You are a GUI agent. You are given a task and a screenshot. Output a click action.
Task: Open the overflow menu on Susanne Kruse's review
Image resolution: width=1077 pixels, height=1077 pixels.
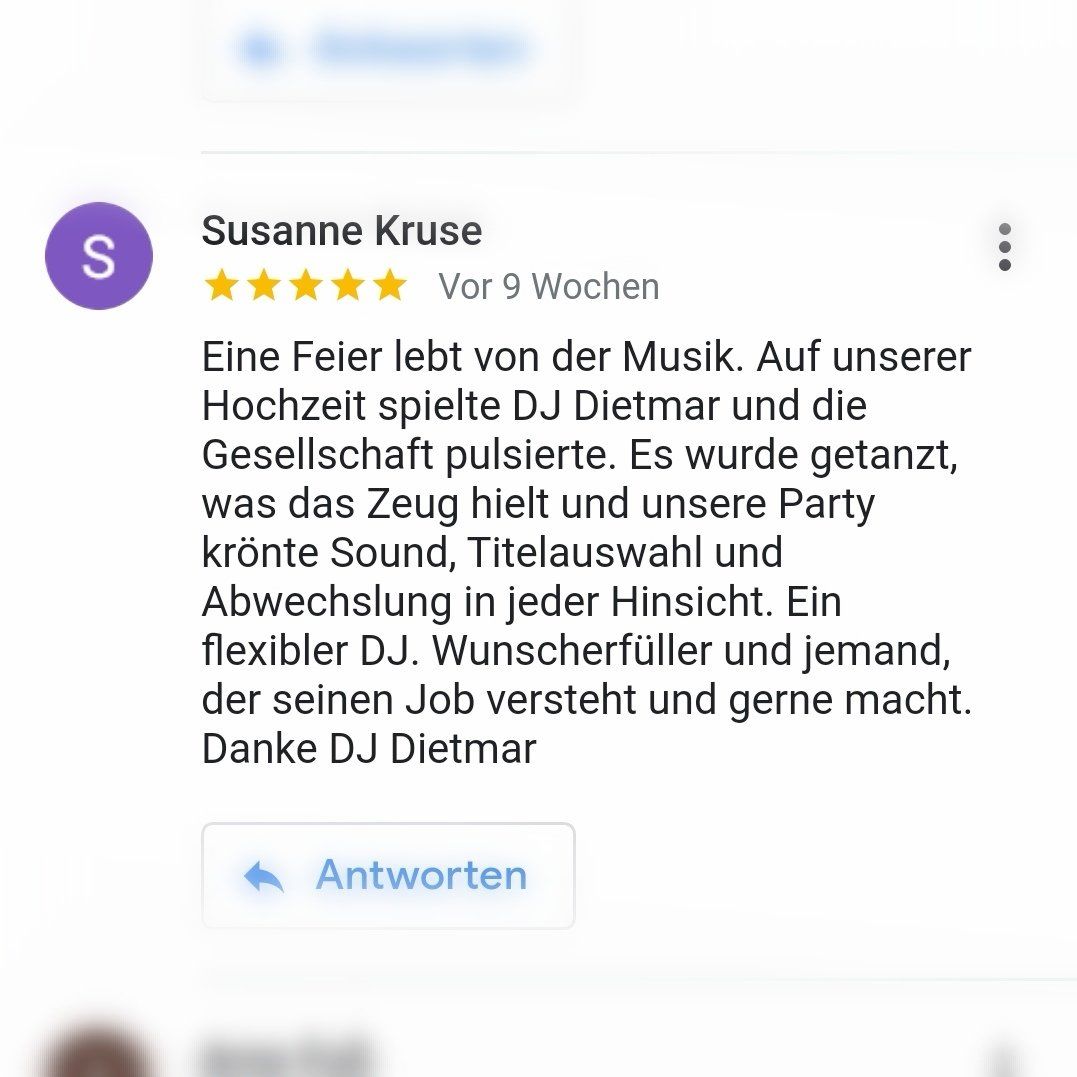pyautogui.click(x=1004, y=247)
